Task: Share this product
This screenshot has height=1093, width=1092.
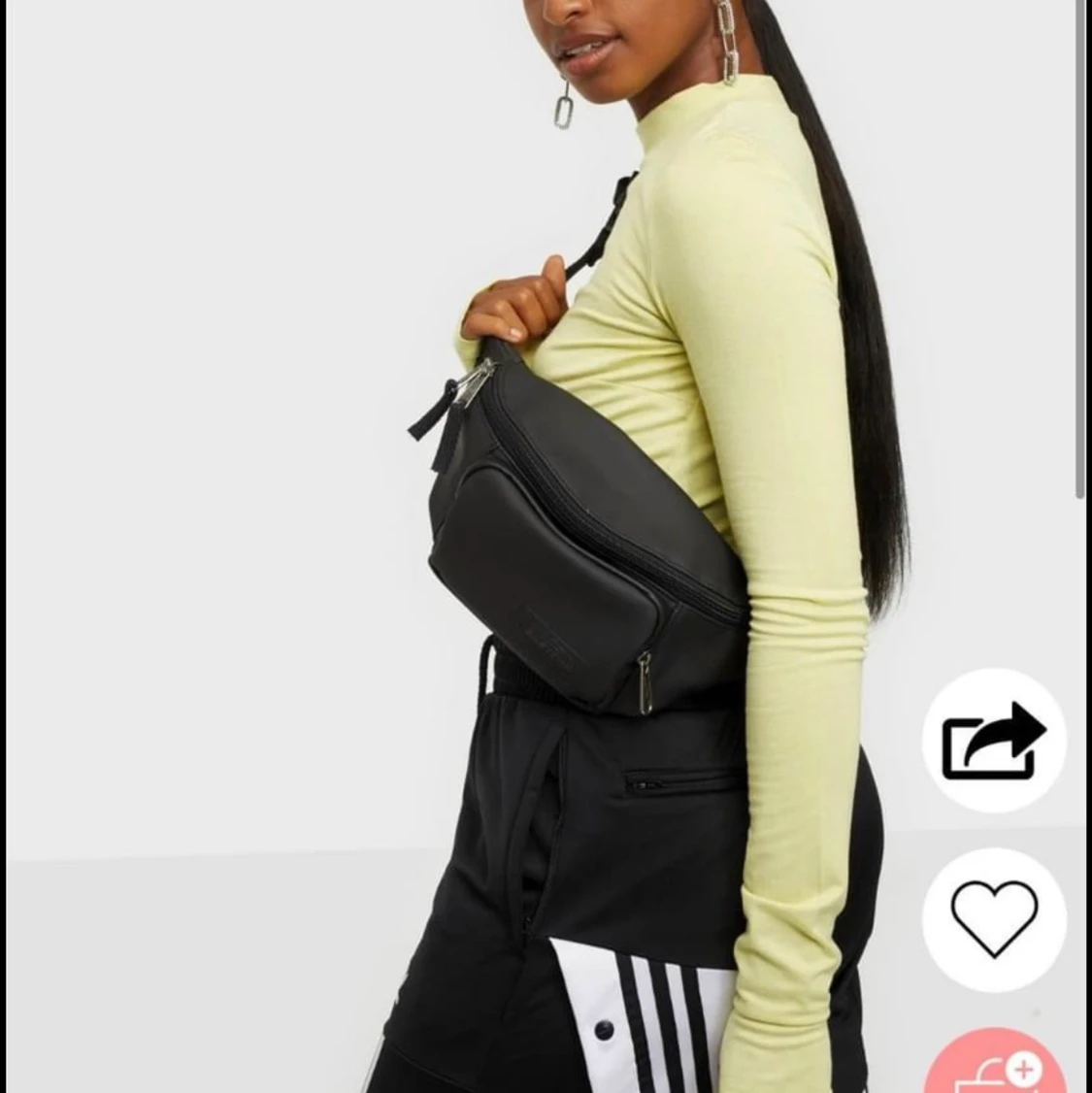Action: coord(993,741)
